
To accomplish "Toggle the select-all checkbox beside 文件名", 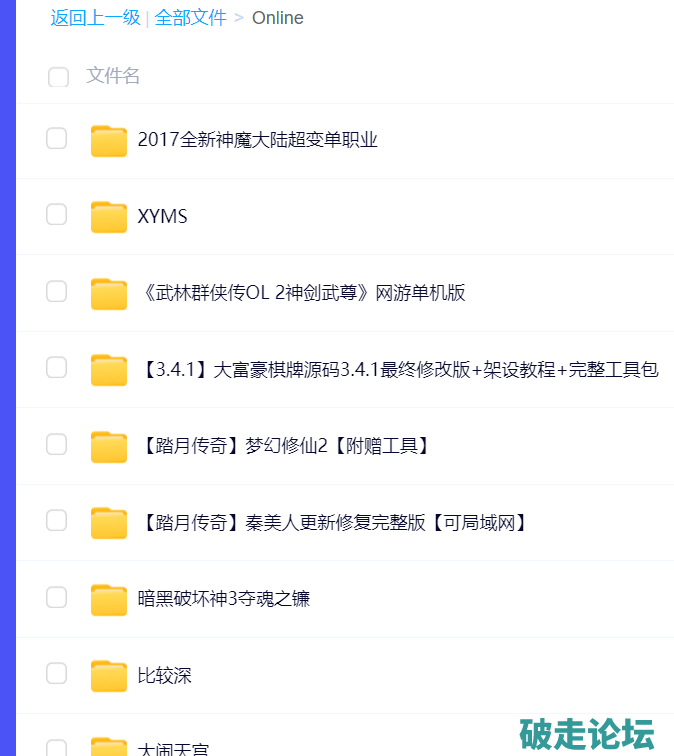I will click(58, 77).
